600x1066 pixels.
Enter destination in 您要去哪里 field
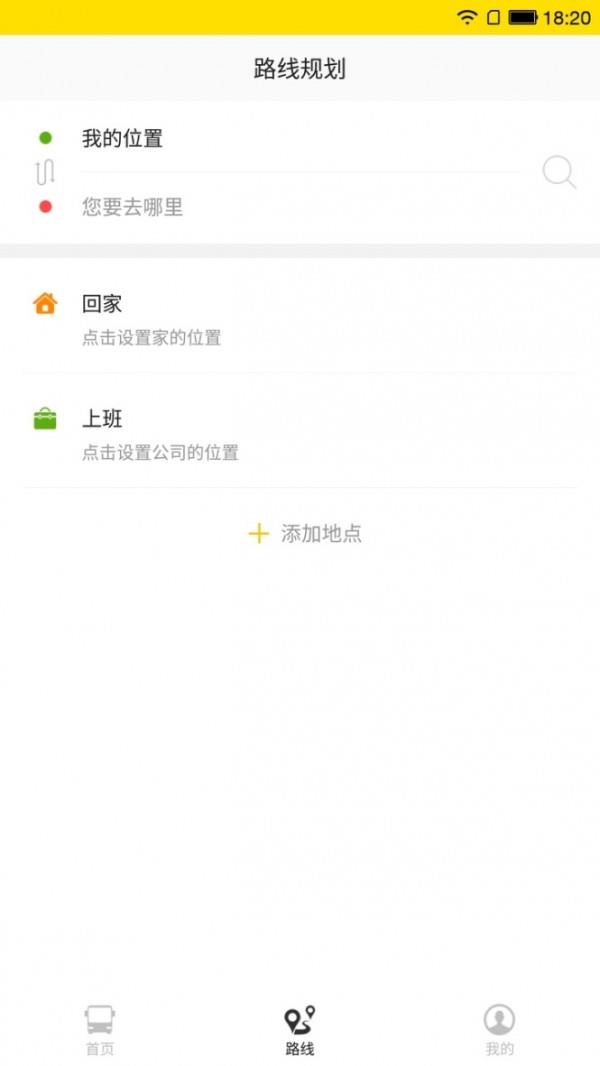click(x=300, y=207)
